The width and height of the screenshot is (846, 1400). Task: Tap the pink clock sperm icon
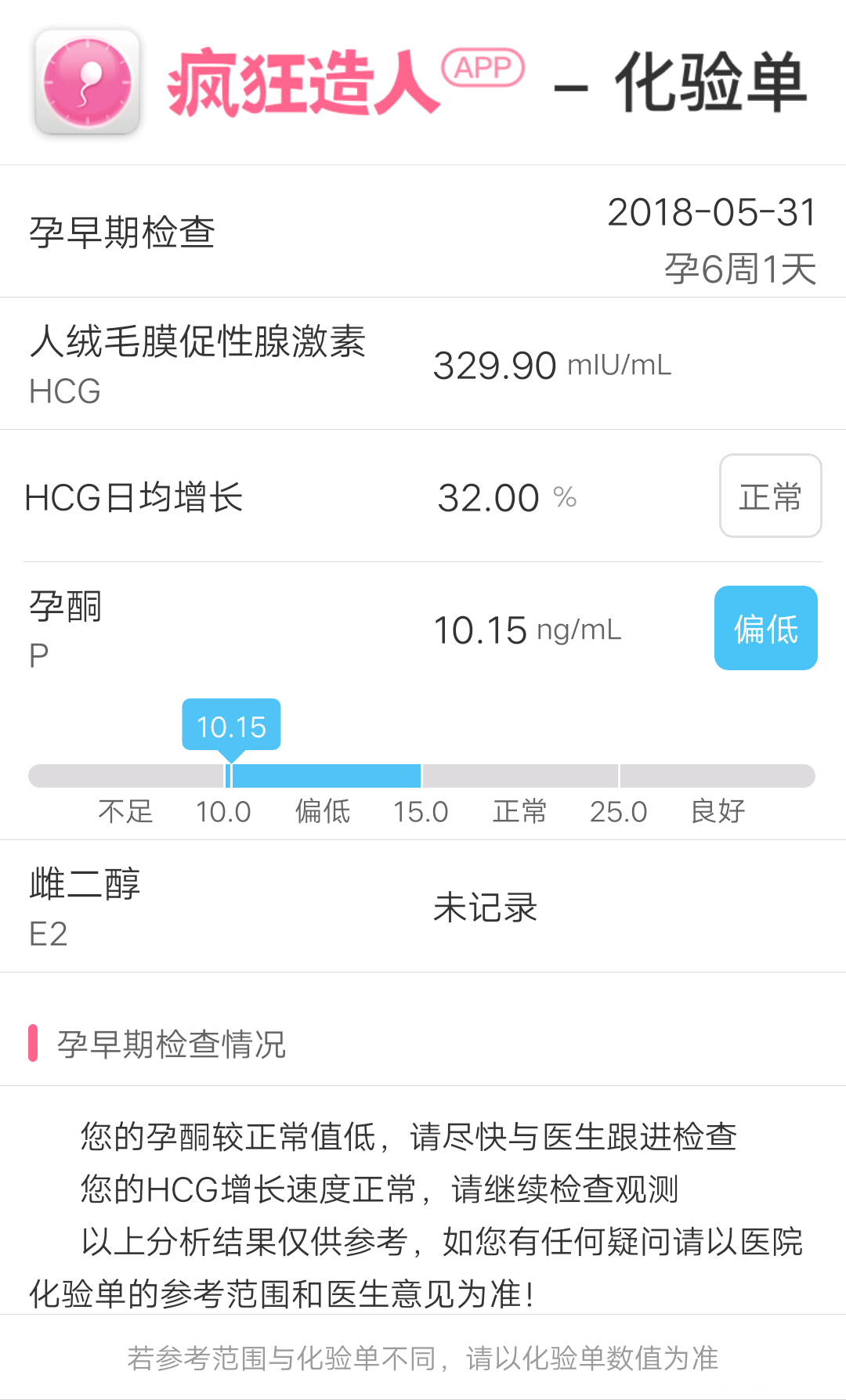[x=86, y=82]
